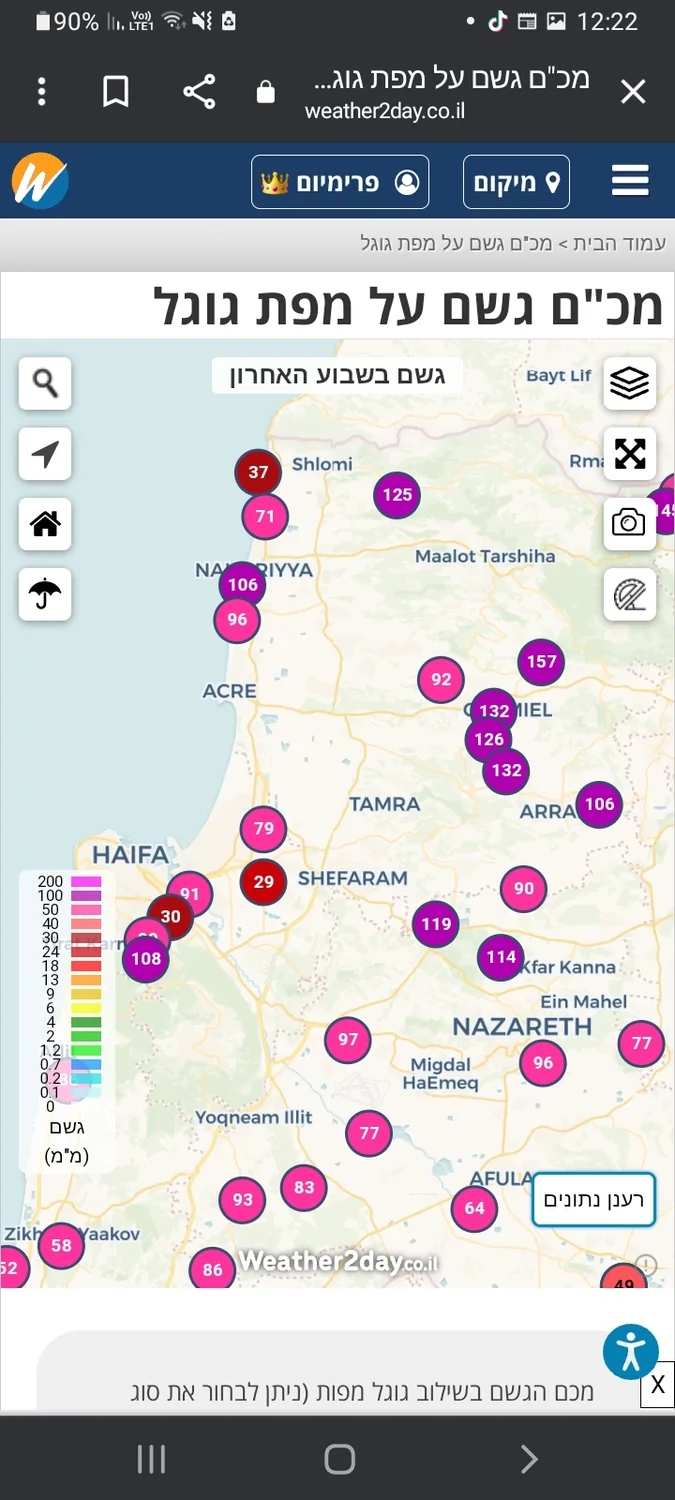Choose a location with the מיקום button
The height and width of the screenshot is (1500, 675).
tap(516, 182)
